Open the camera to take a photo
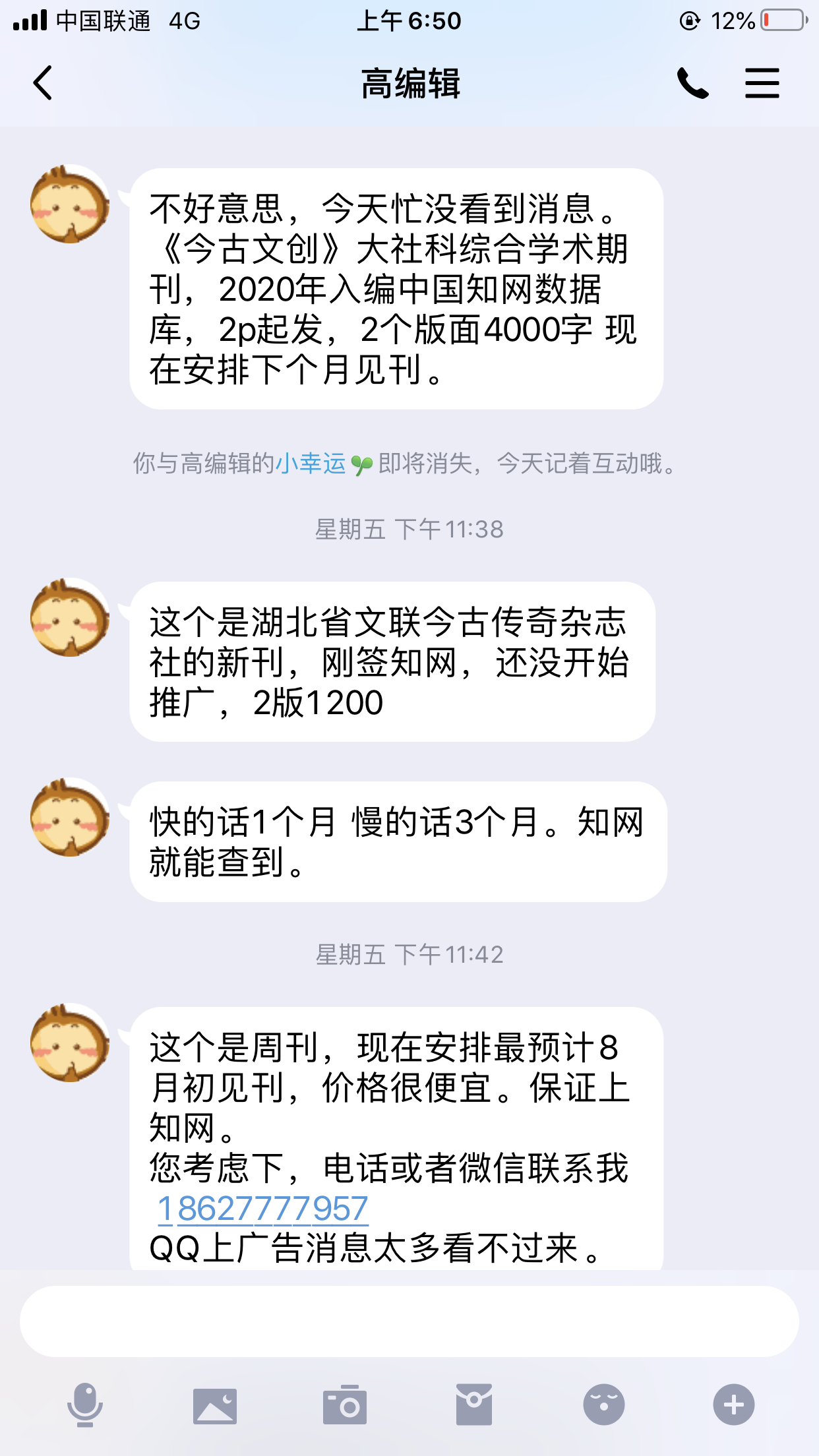The image size is (819, 1456). tap(344, 1405)
